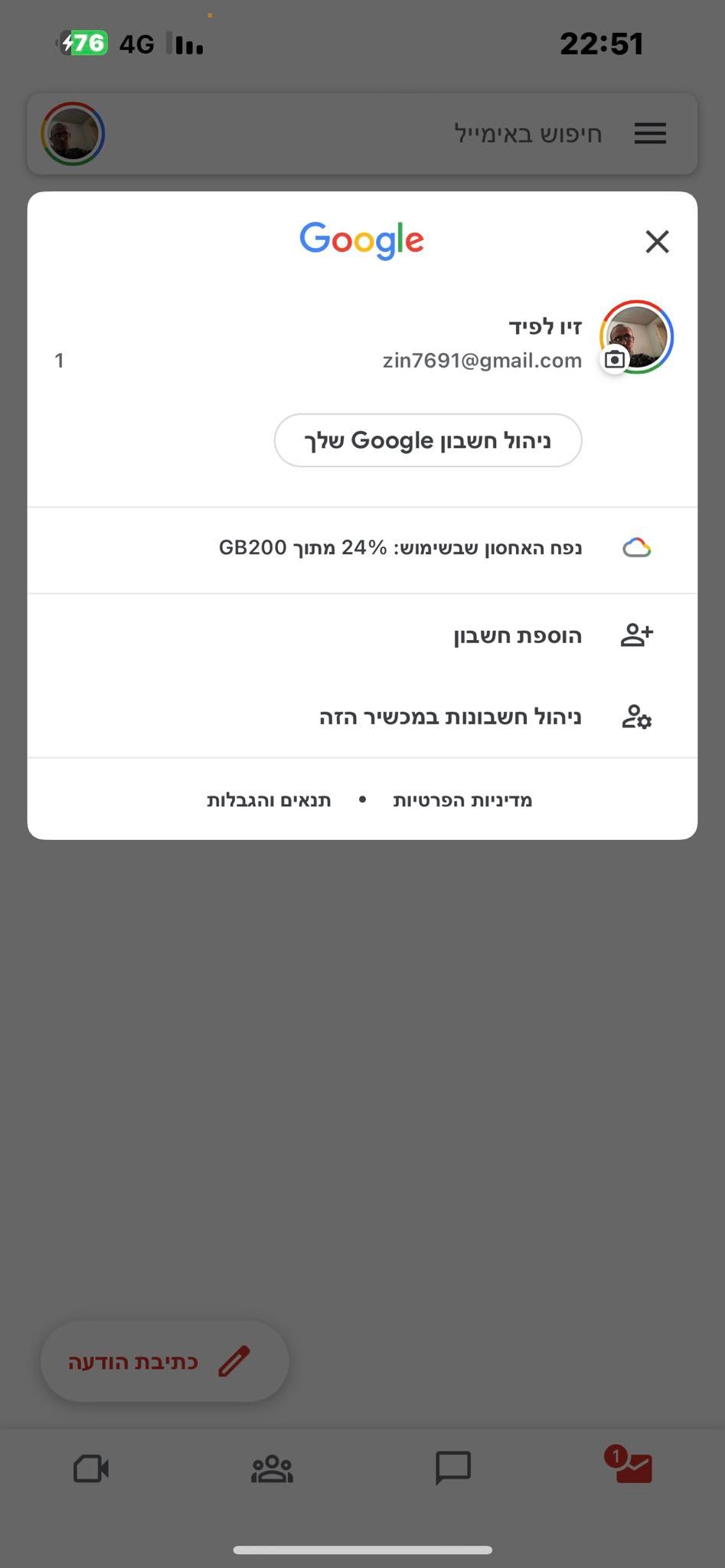Tap 'כתיבת הודעה' to compose a new email
Viewport: 725px width, 1568px height.
[165, 1361]
